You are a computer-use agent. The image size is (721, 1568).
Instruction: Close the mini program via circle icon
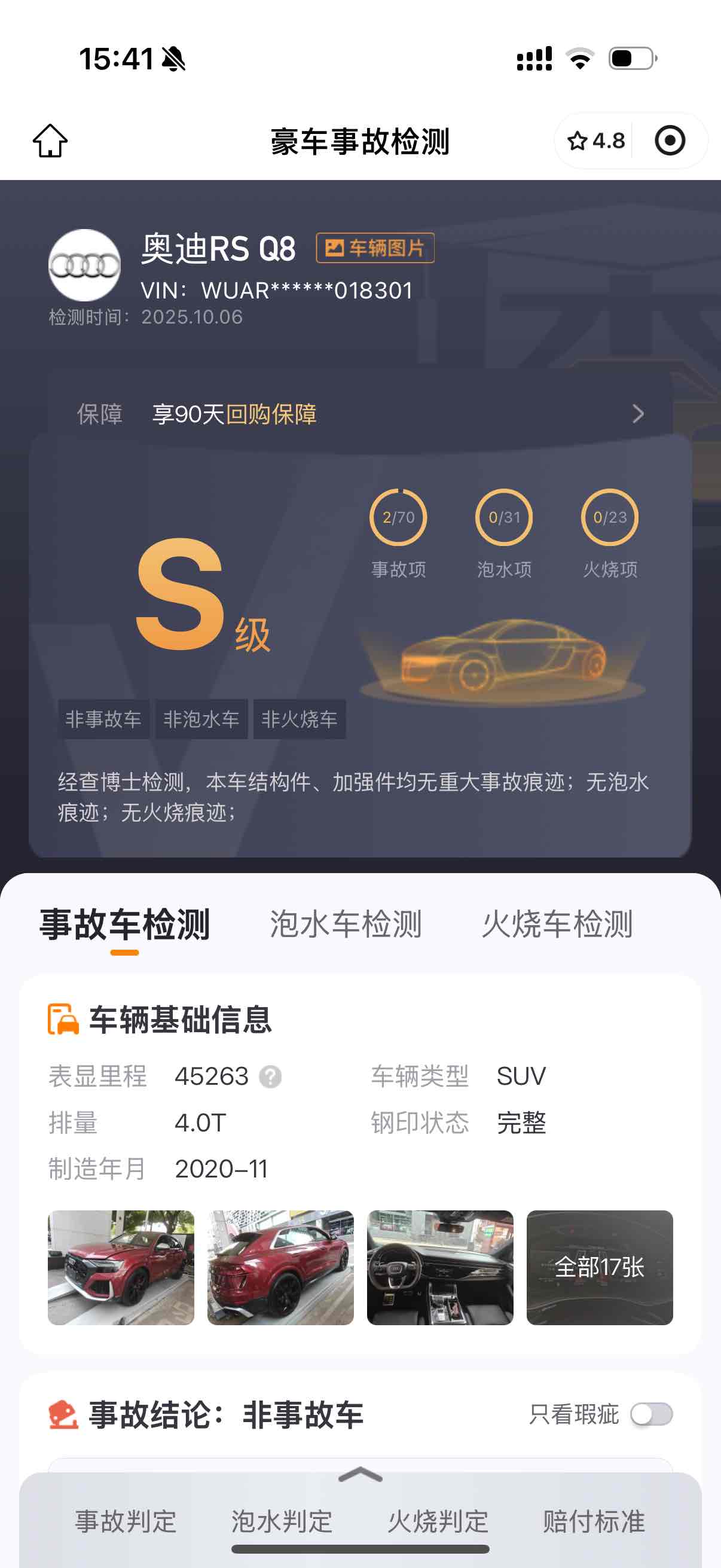[x=669, y=141]
